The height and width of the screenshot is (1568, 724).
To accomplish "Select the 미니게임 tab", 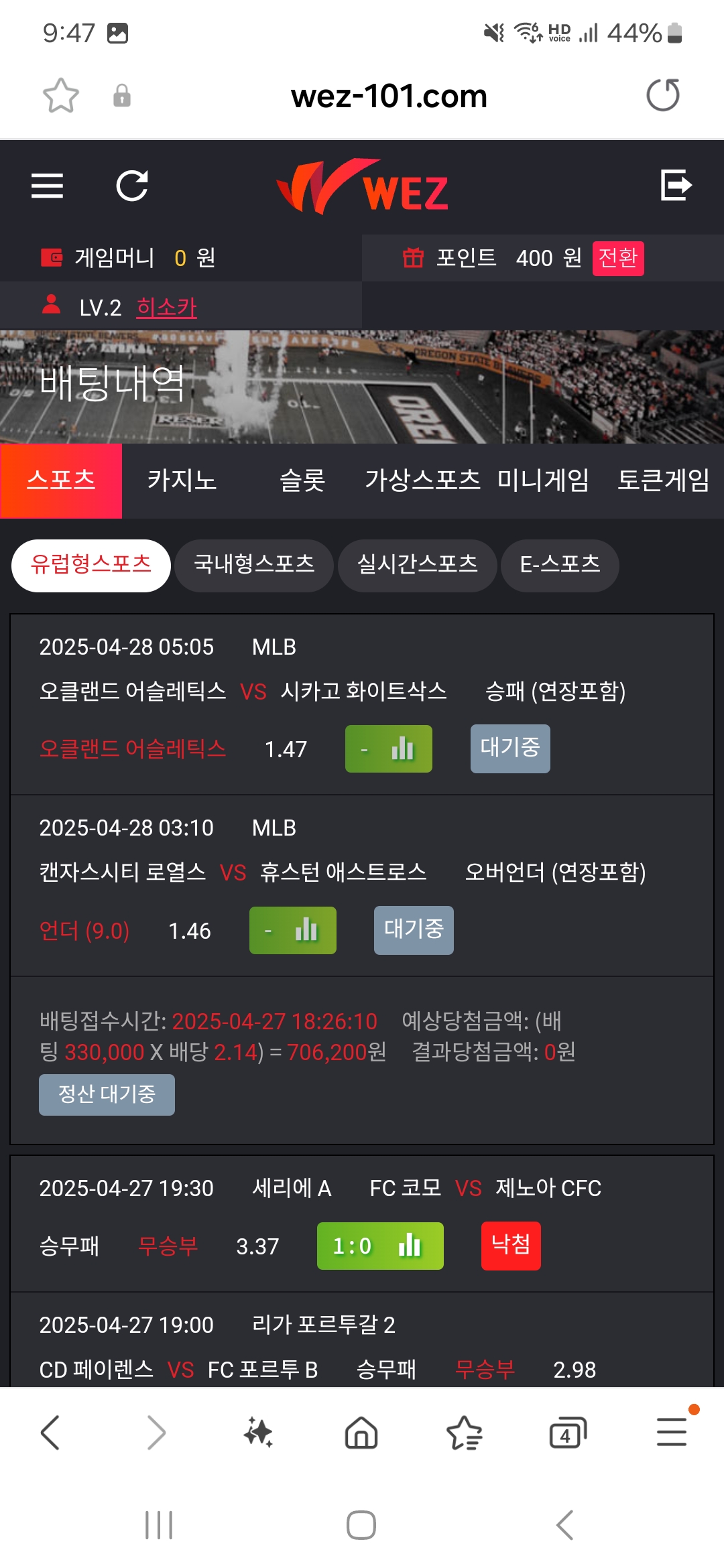I will [543, 480].
